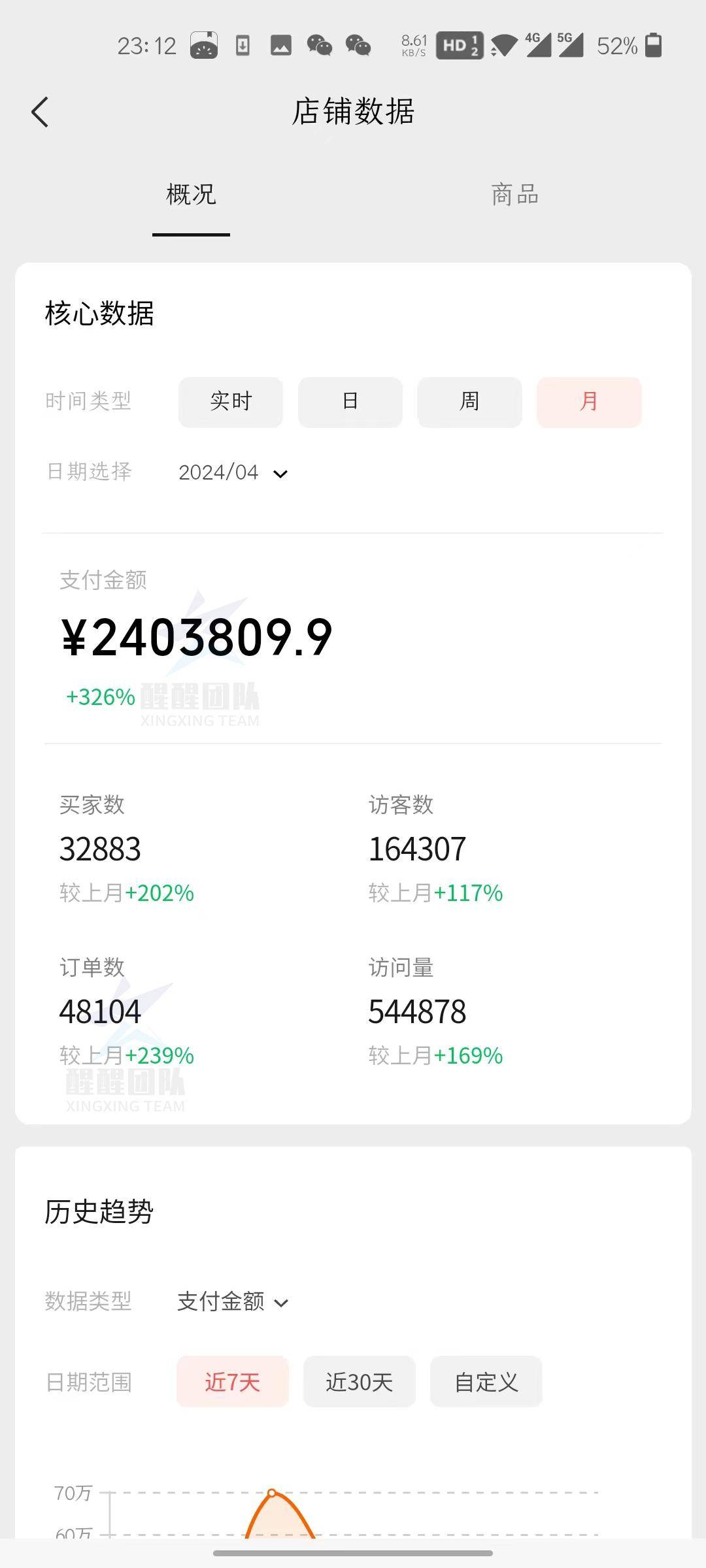Open the 2024/04 date selection dropdown

233,472
